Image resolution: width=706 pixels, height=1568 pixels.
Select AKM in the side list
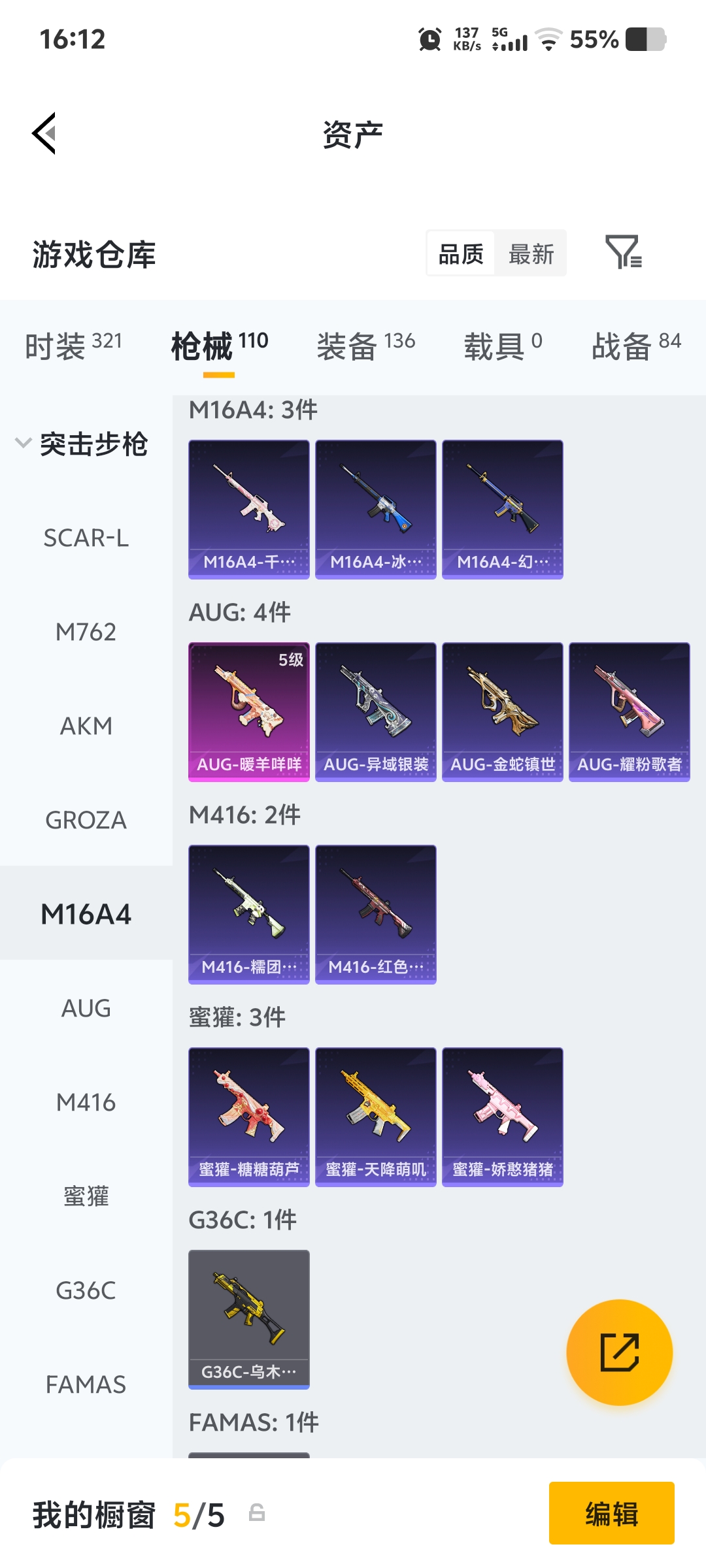click(86, 727)
